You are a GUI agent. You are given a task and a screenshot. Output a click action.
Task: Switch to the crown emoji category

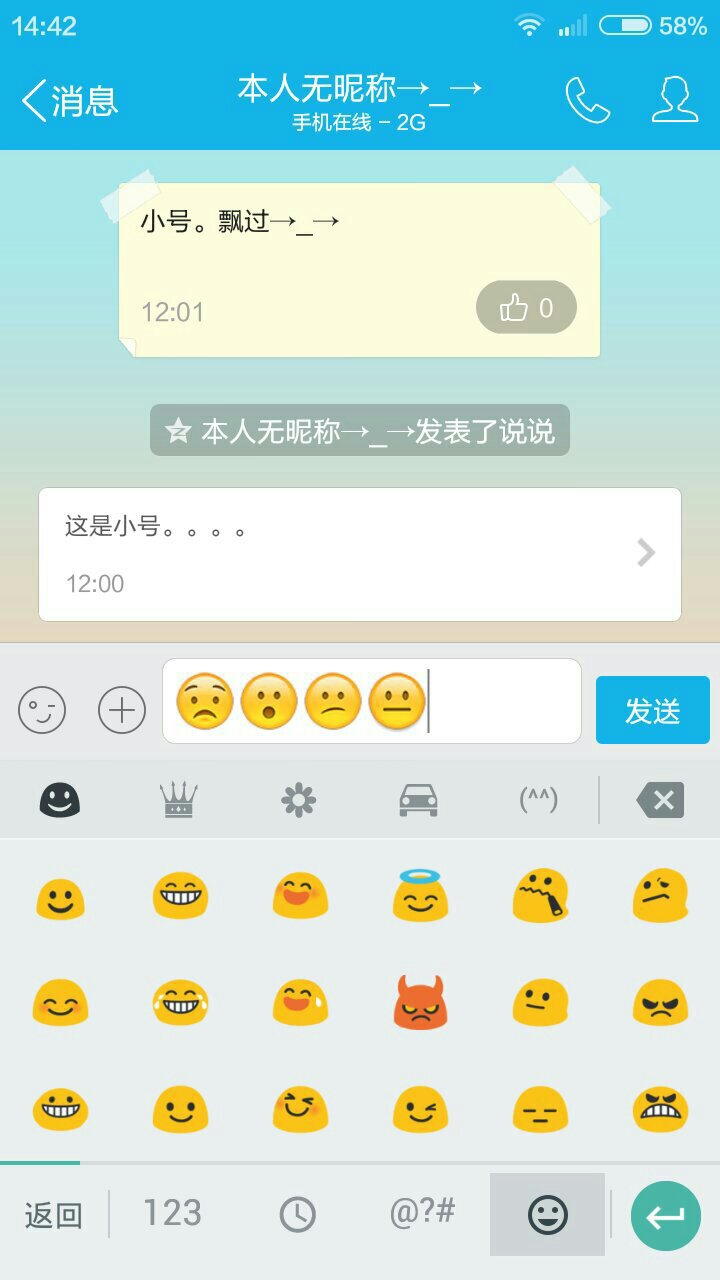point(179,800)
